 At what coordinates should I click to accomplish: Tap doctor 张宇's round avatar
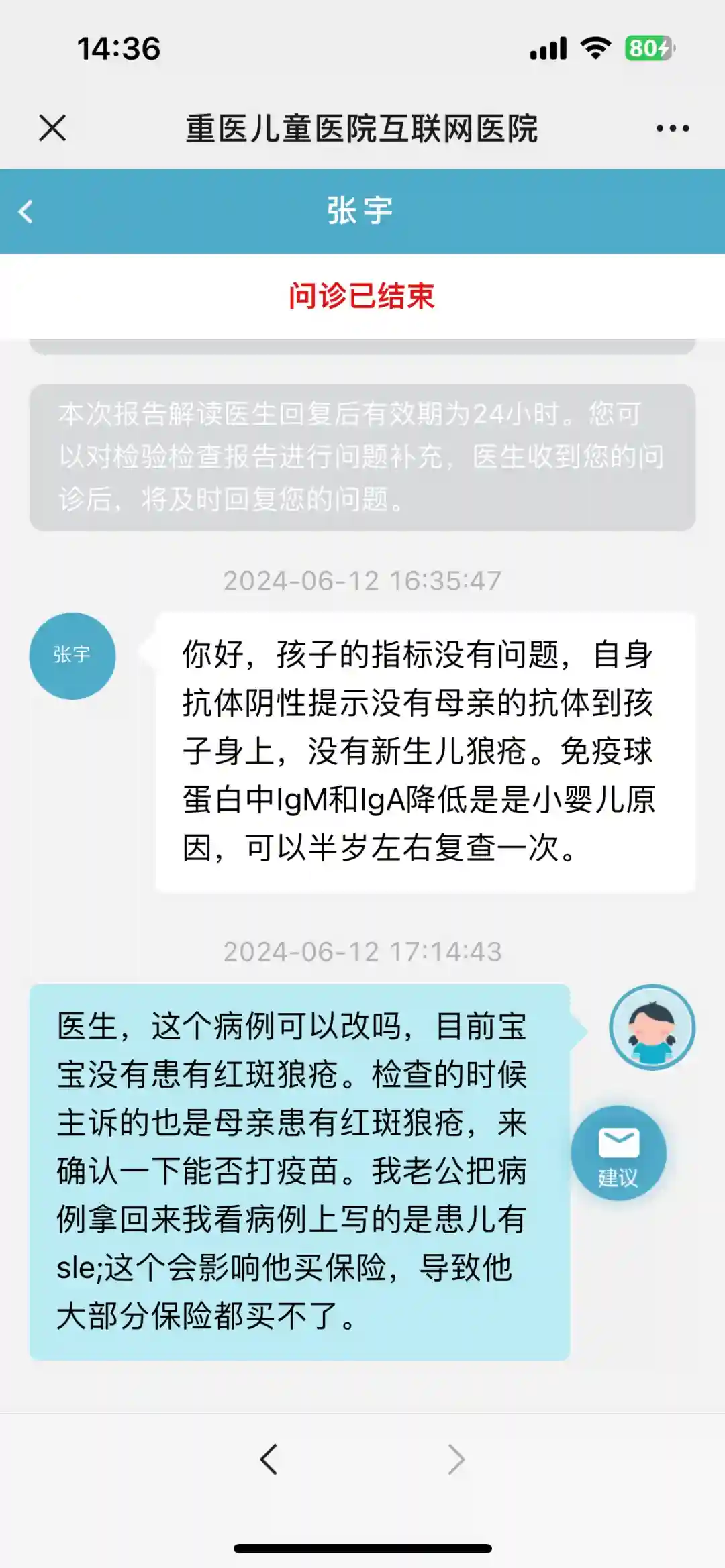tap(72, 656)
